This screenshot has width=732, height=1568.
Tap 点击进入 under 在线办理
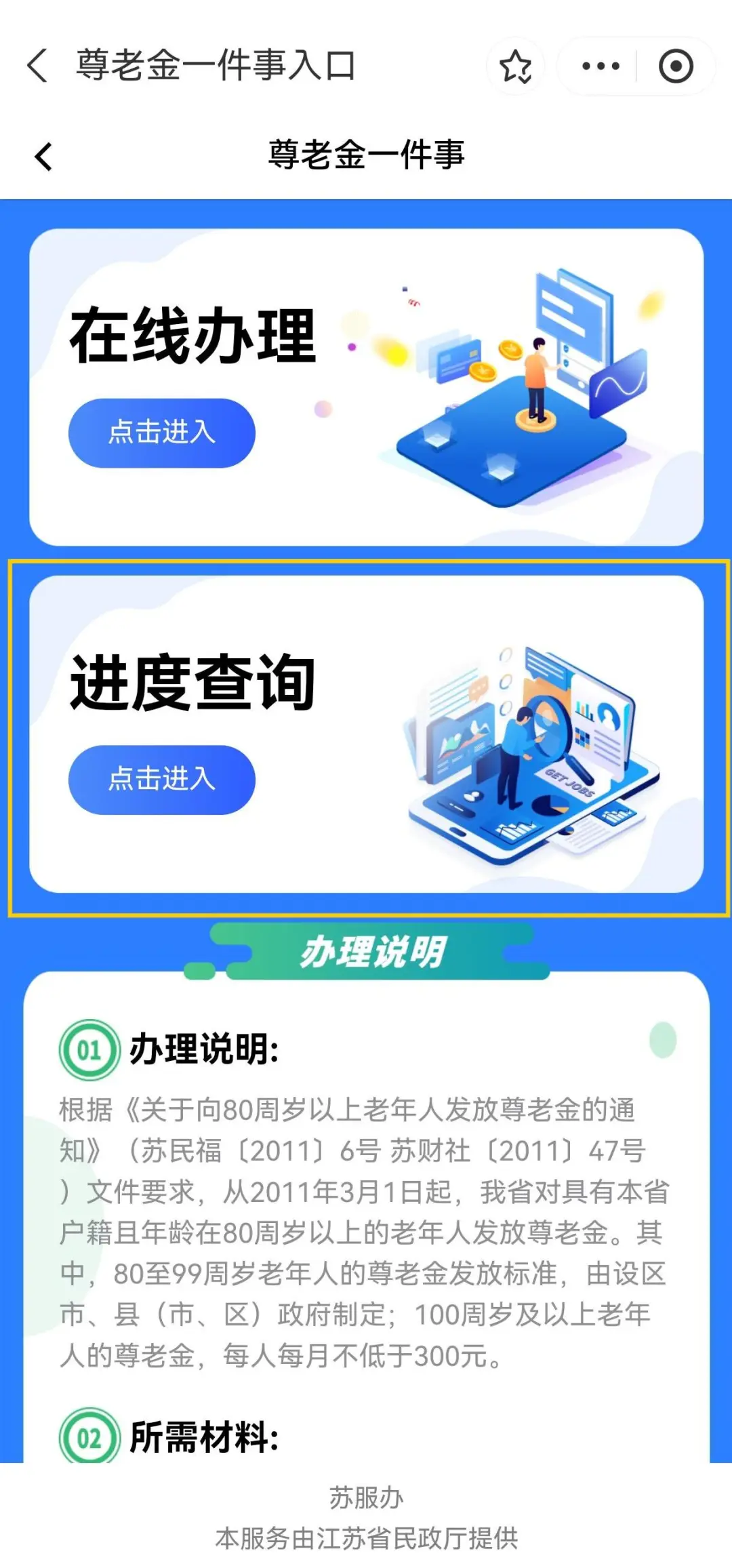click(162, 433)
